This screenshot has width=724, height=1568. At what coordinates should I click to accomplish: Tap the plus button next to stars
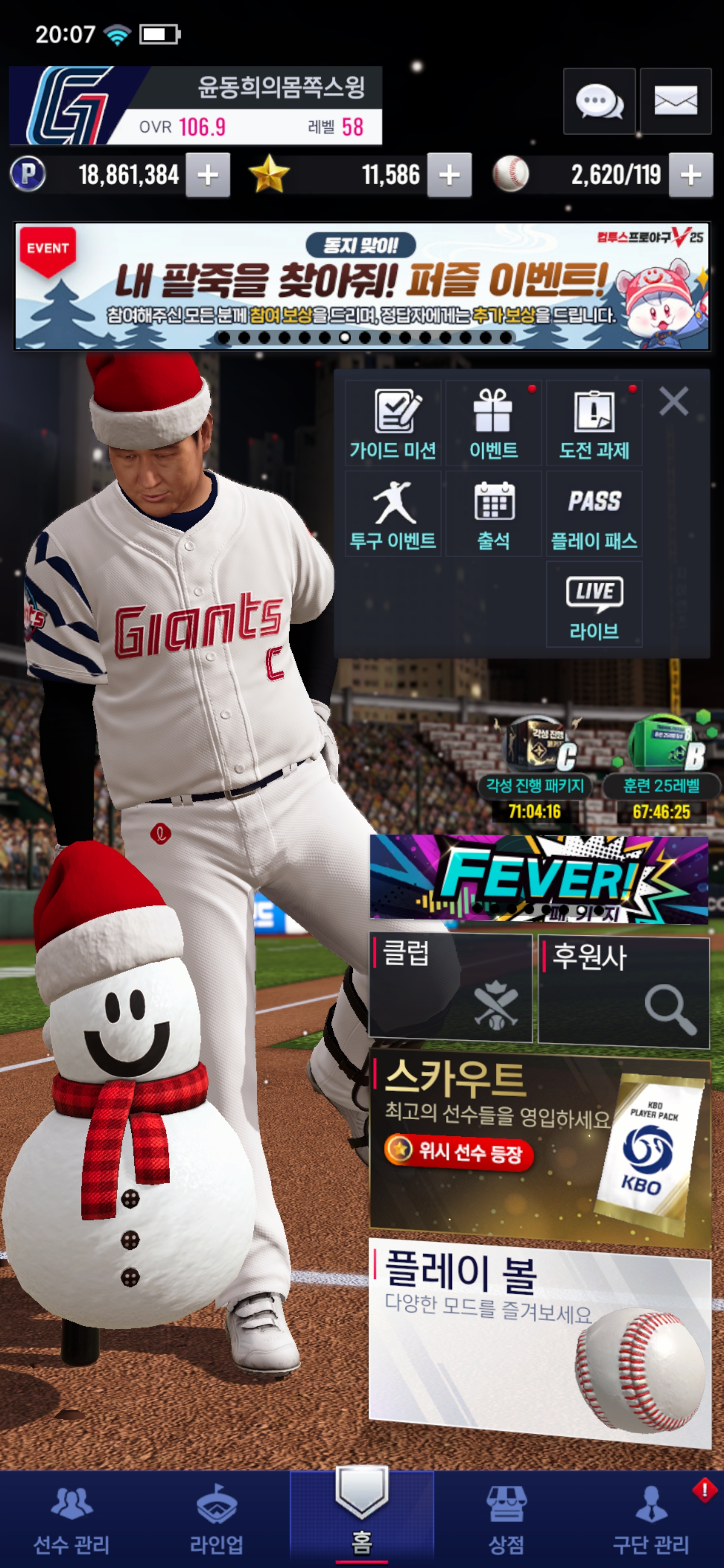click(x=449, y=175)
